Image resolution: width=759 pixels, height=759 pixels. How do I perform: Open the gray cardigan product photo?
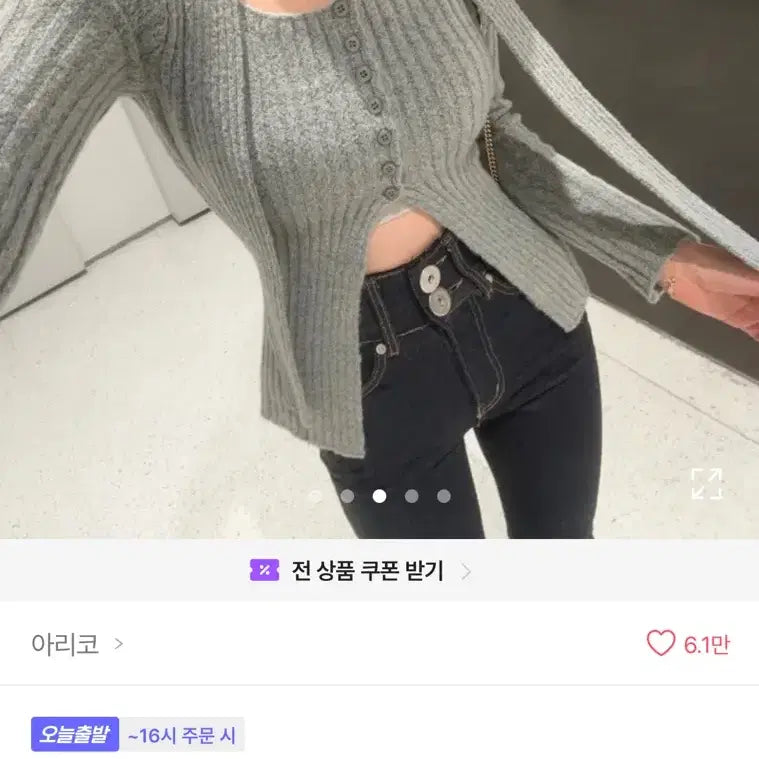(379, 250)
